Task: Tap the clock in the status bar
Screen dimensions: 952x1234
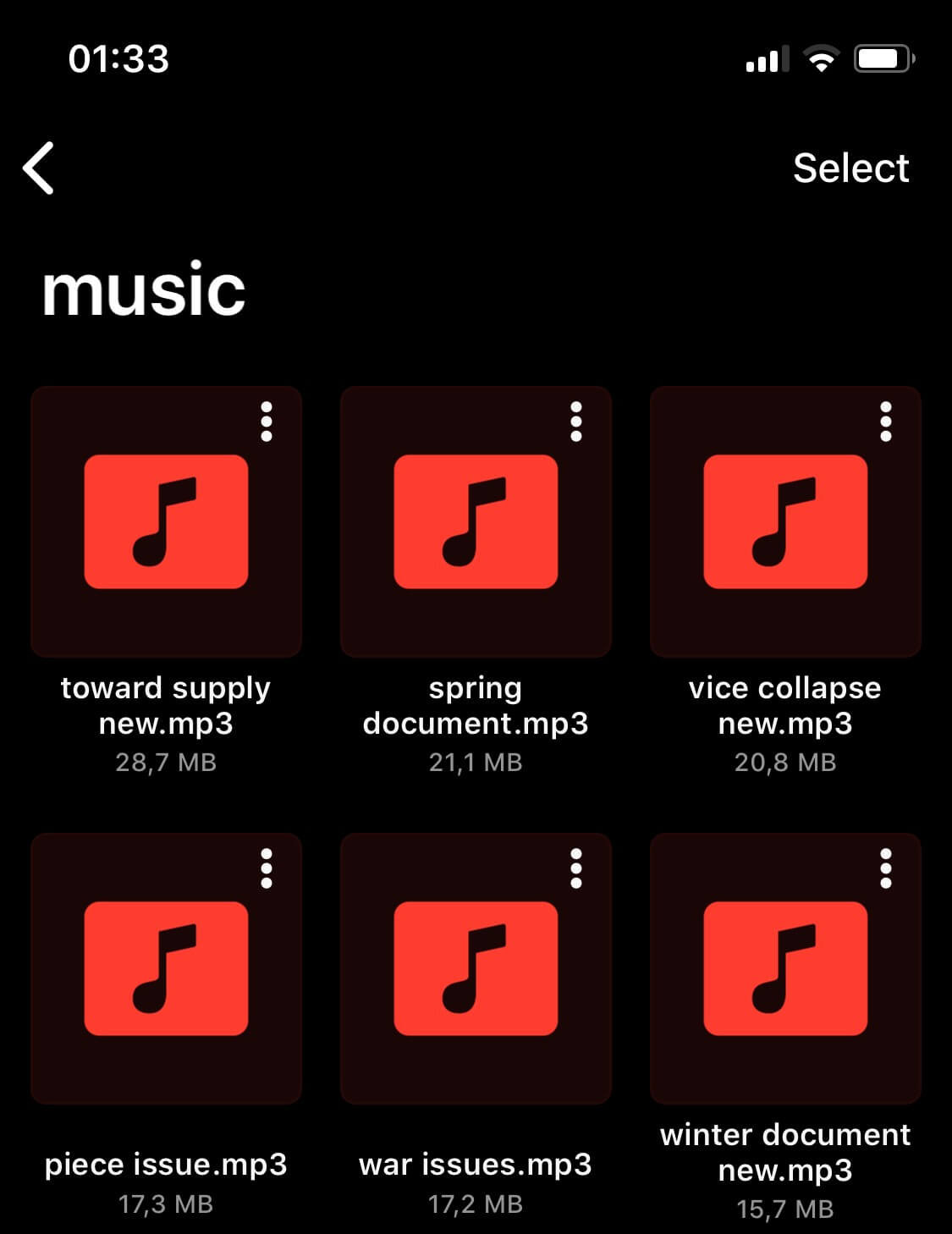Action: (x=118, y=59)
